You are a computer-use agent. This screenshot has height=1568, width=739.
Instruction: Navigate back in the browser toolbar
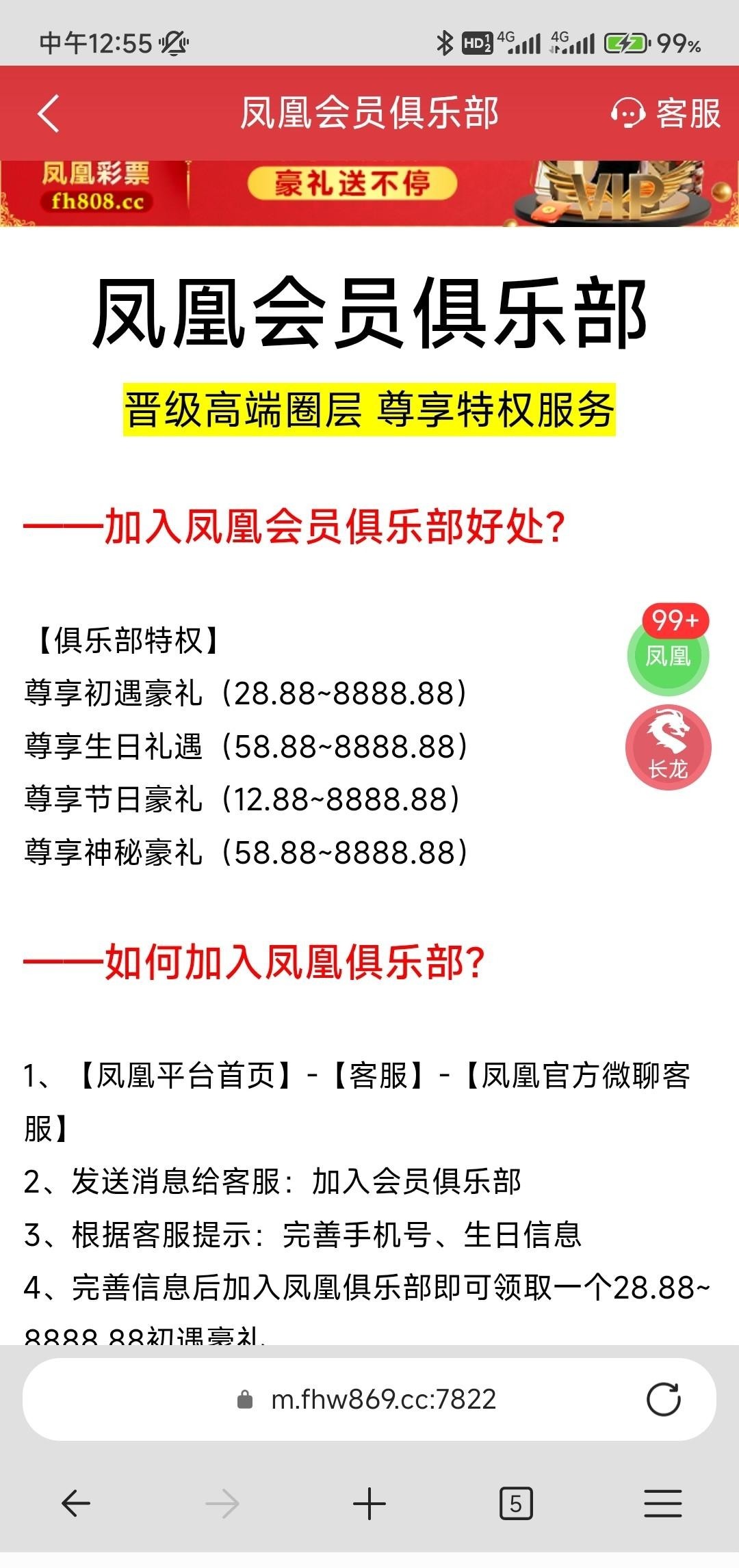click(76, 1504)
